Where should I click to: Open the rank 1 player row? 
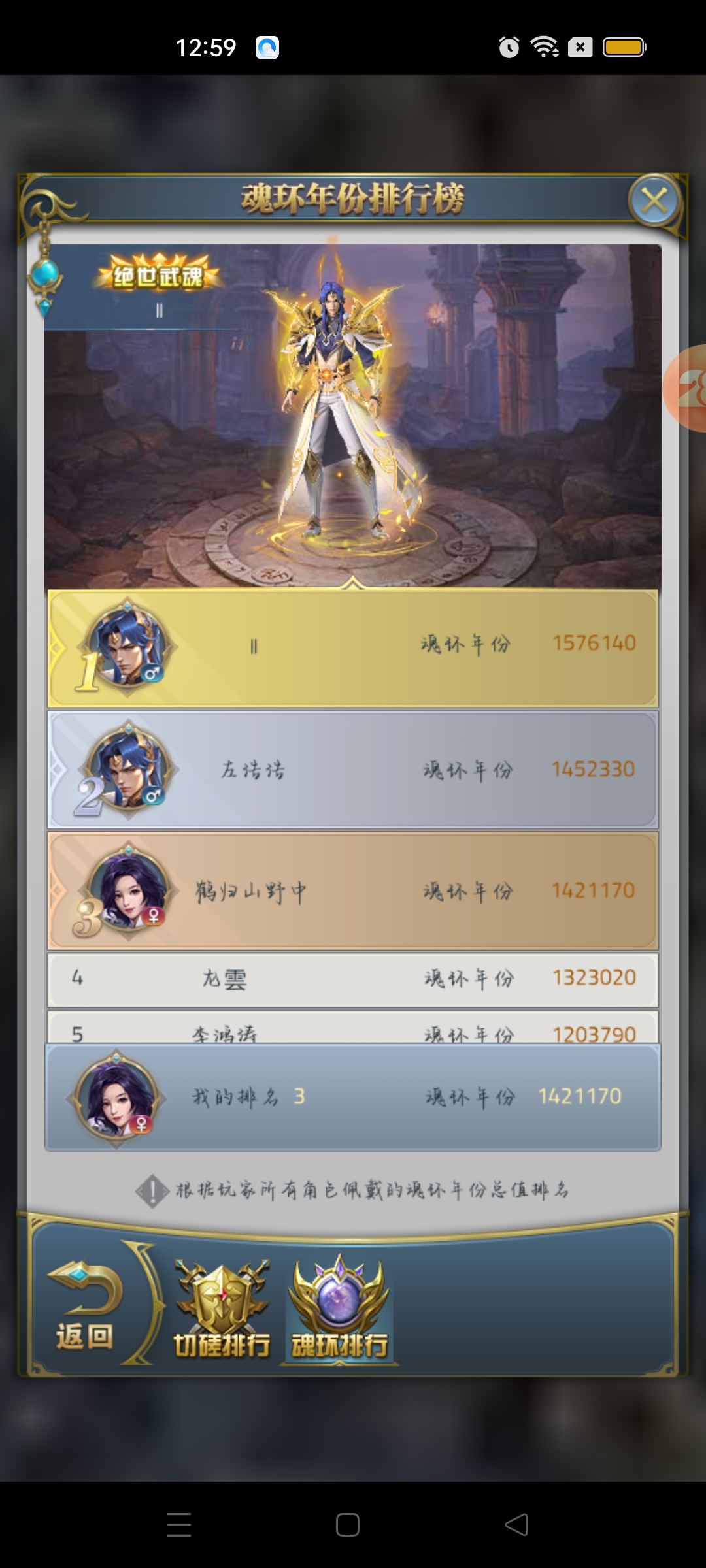pos(353,647)
